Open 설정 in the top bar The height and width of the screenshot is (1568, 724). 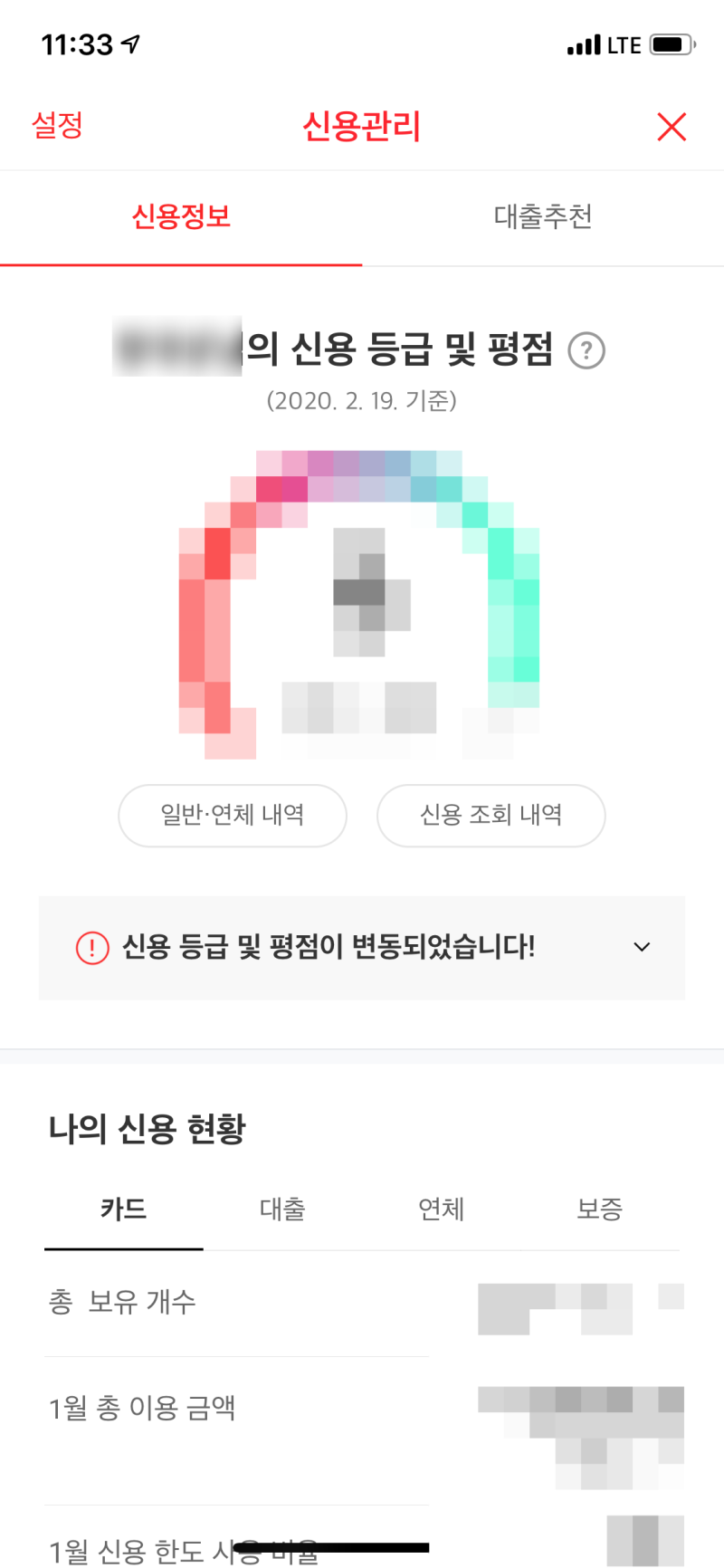click(x=58, y=126)
